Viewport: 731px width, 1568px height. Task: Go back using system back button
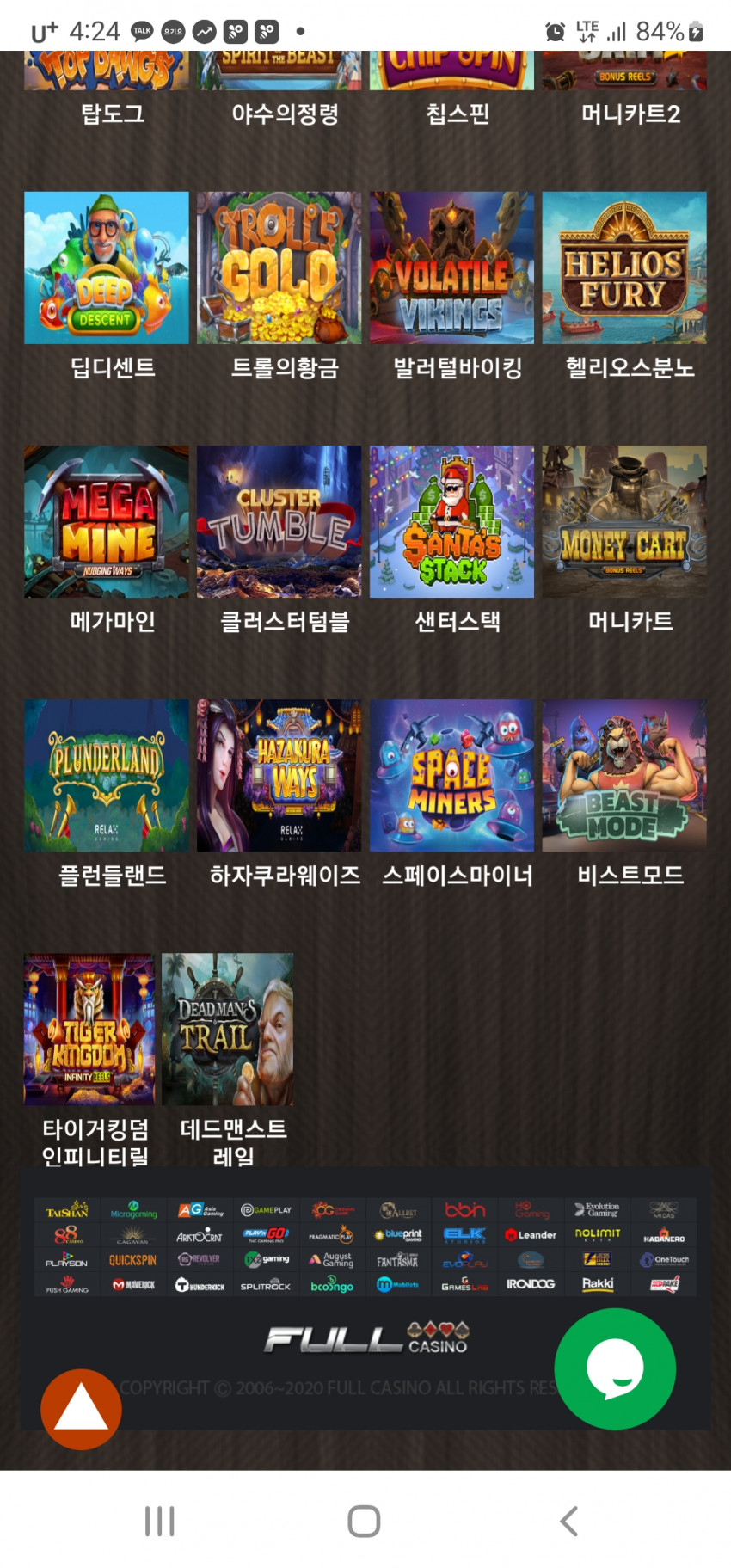click(568, 1521)
